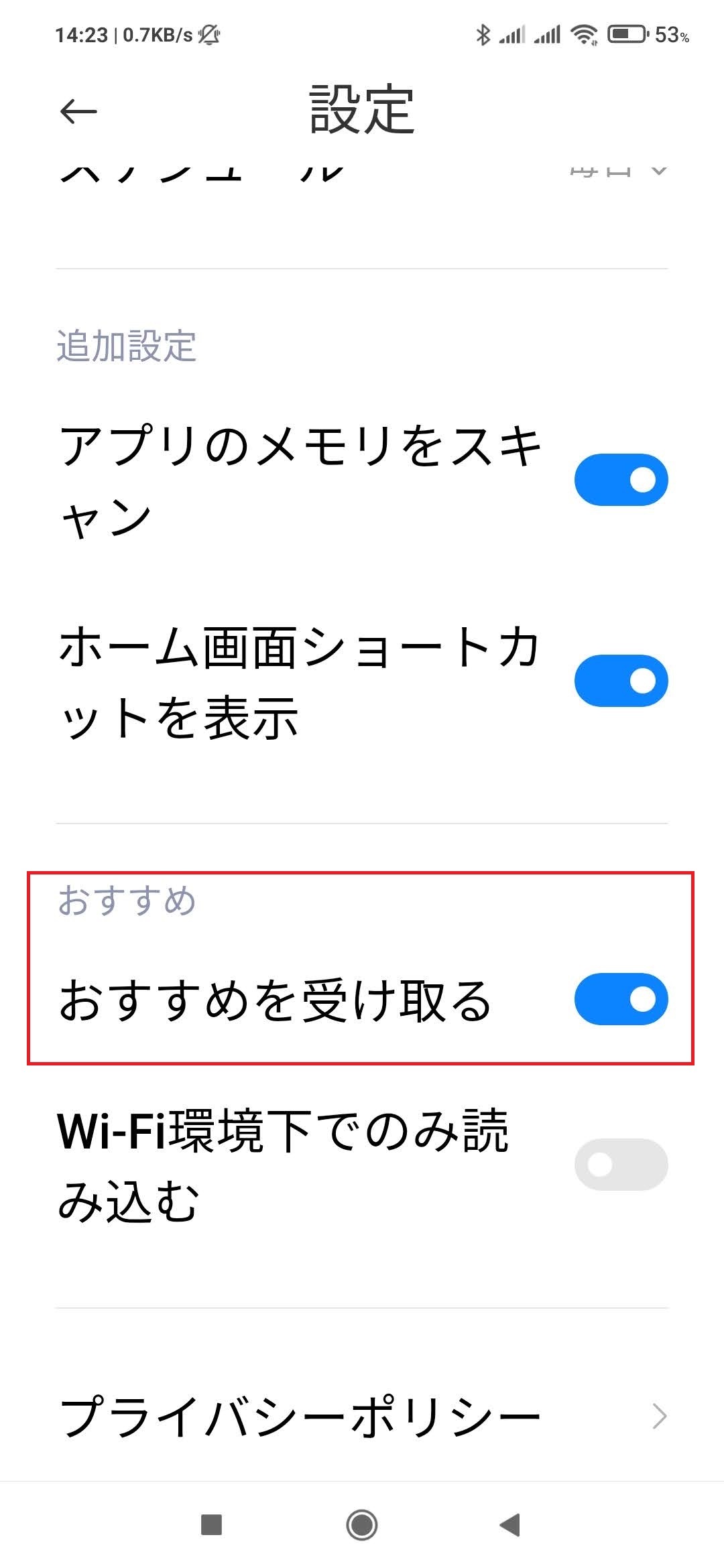Open プライバシーポリシー
This screenshot has width=724, height=1568.
362,1417
